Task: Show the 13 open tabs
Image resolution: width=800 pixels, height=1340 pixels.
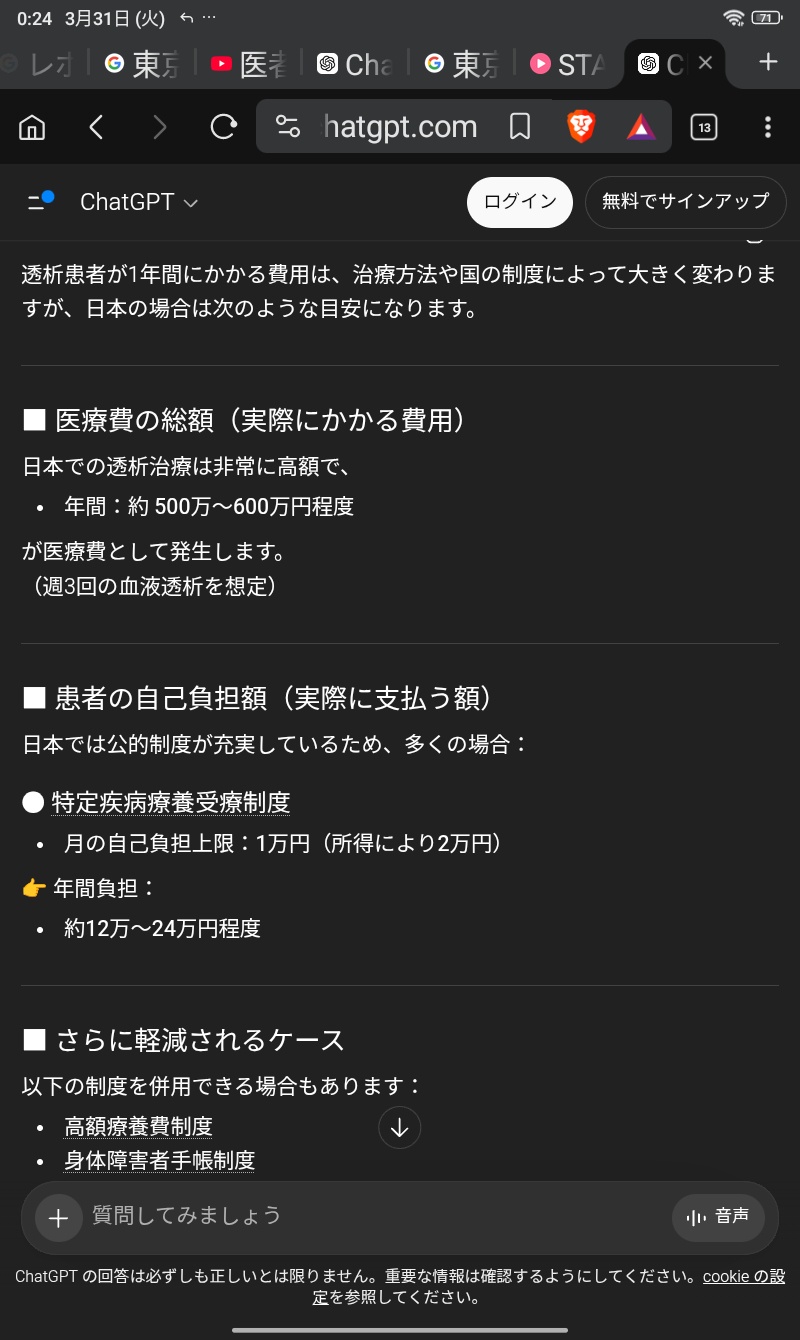Action: tap(704, 127)
